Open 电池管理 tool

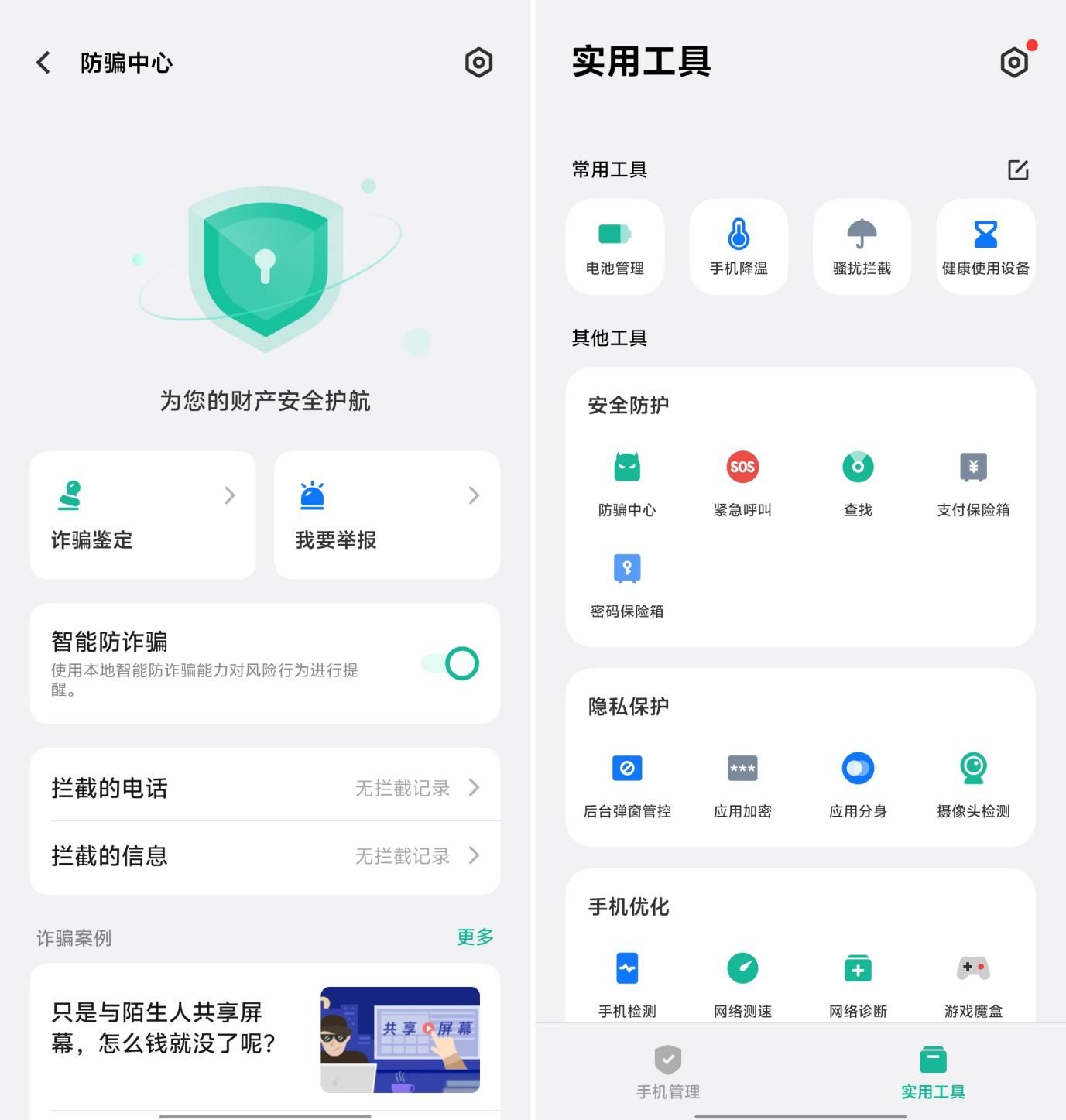(615, 247)
